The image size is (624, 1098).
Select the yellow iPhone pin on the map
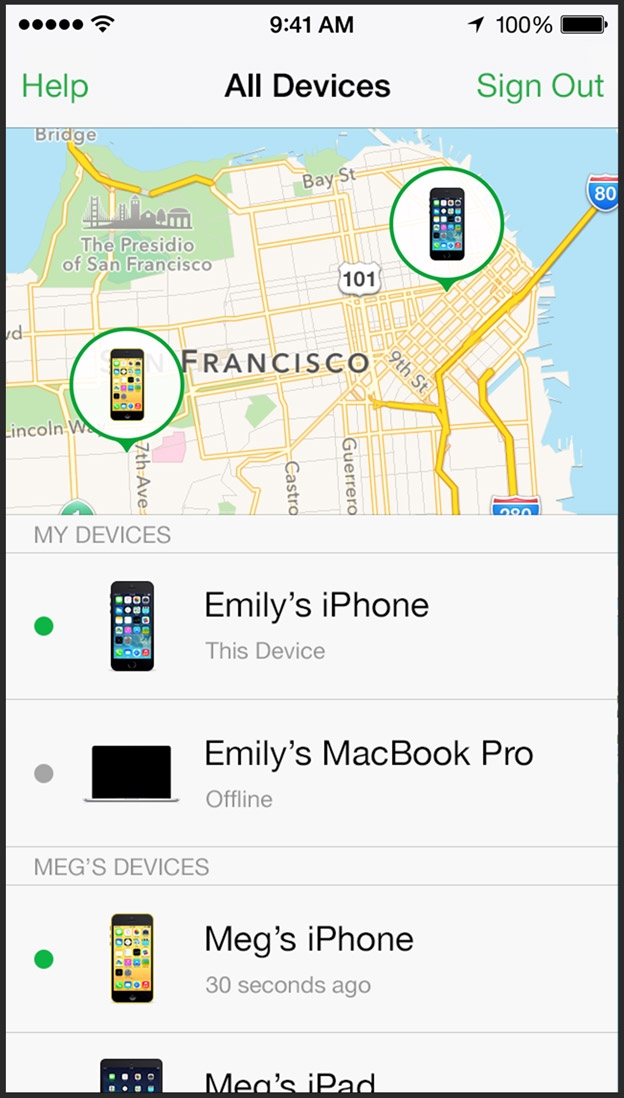pyautogui.click(x=127, y=387)
